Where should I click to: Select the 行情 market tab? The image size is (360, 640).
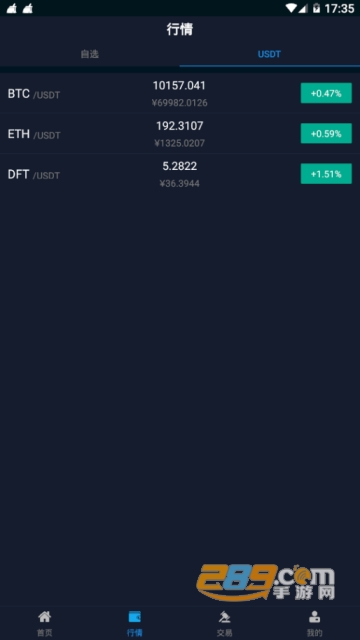coord(135,623)
